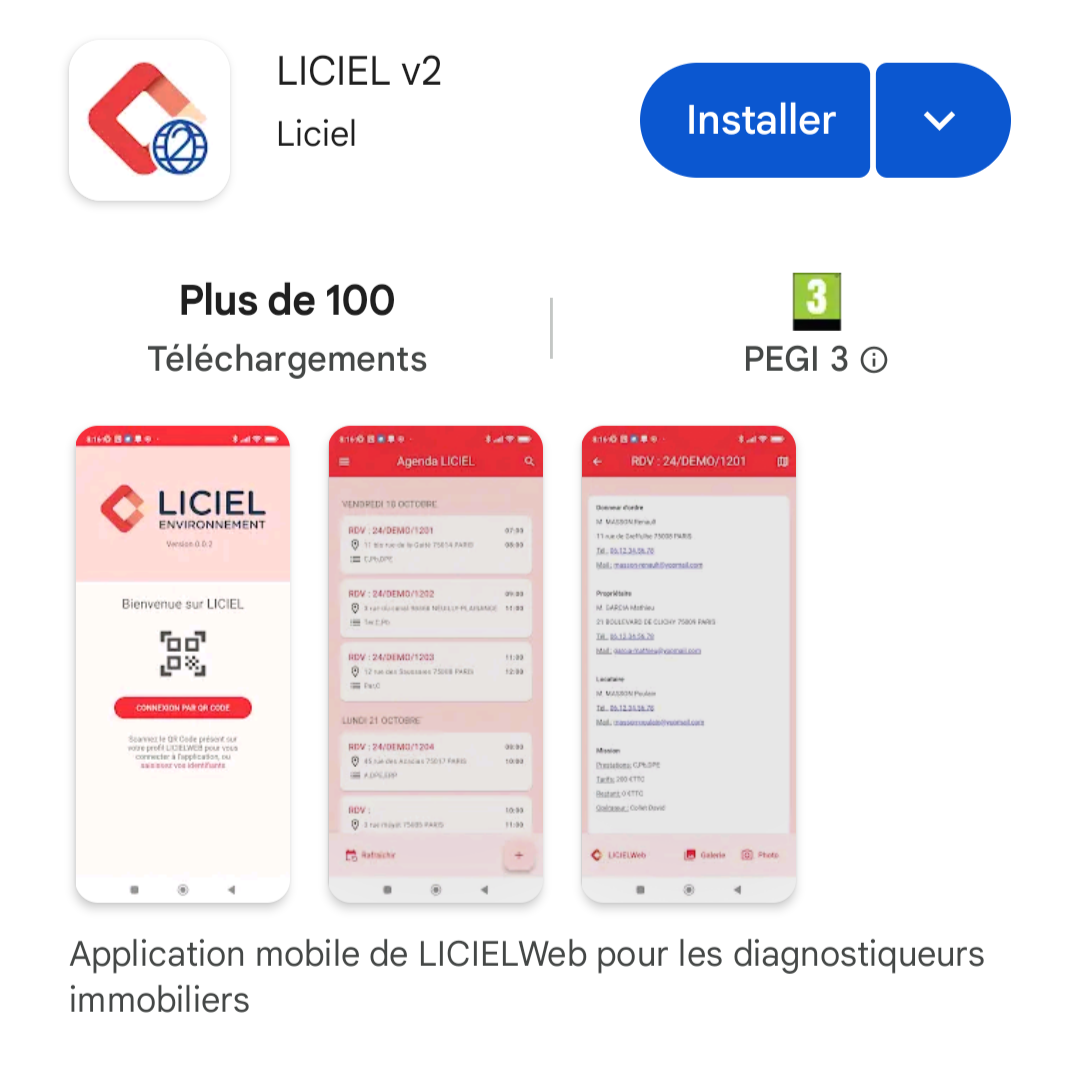Open the Liciel developer page

(x=316, y=134)
